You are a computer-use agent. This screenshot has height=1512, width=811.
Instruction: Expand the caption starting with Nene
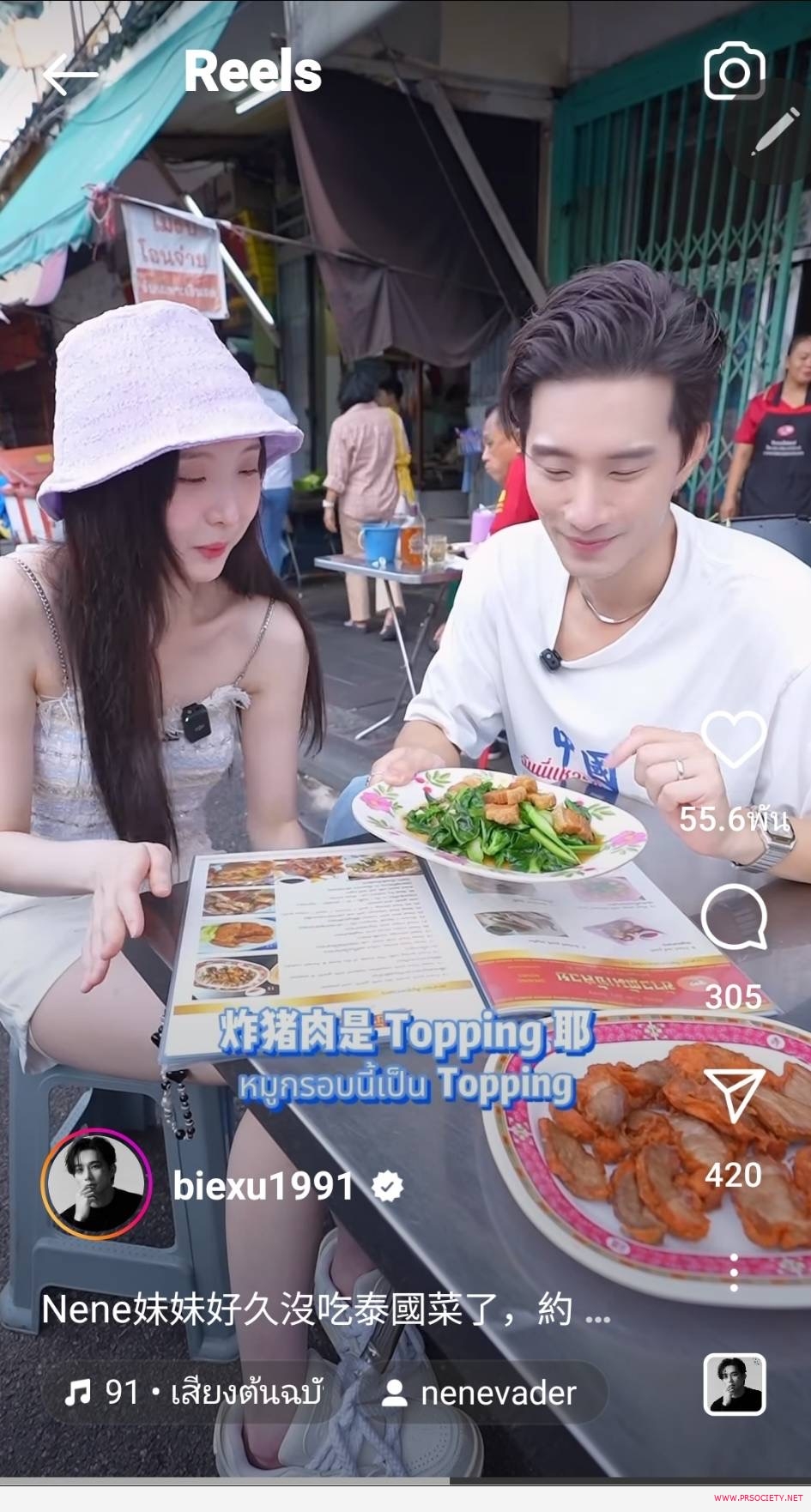(326, 1310)
